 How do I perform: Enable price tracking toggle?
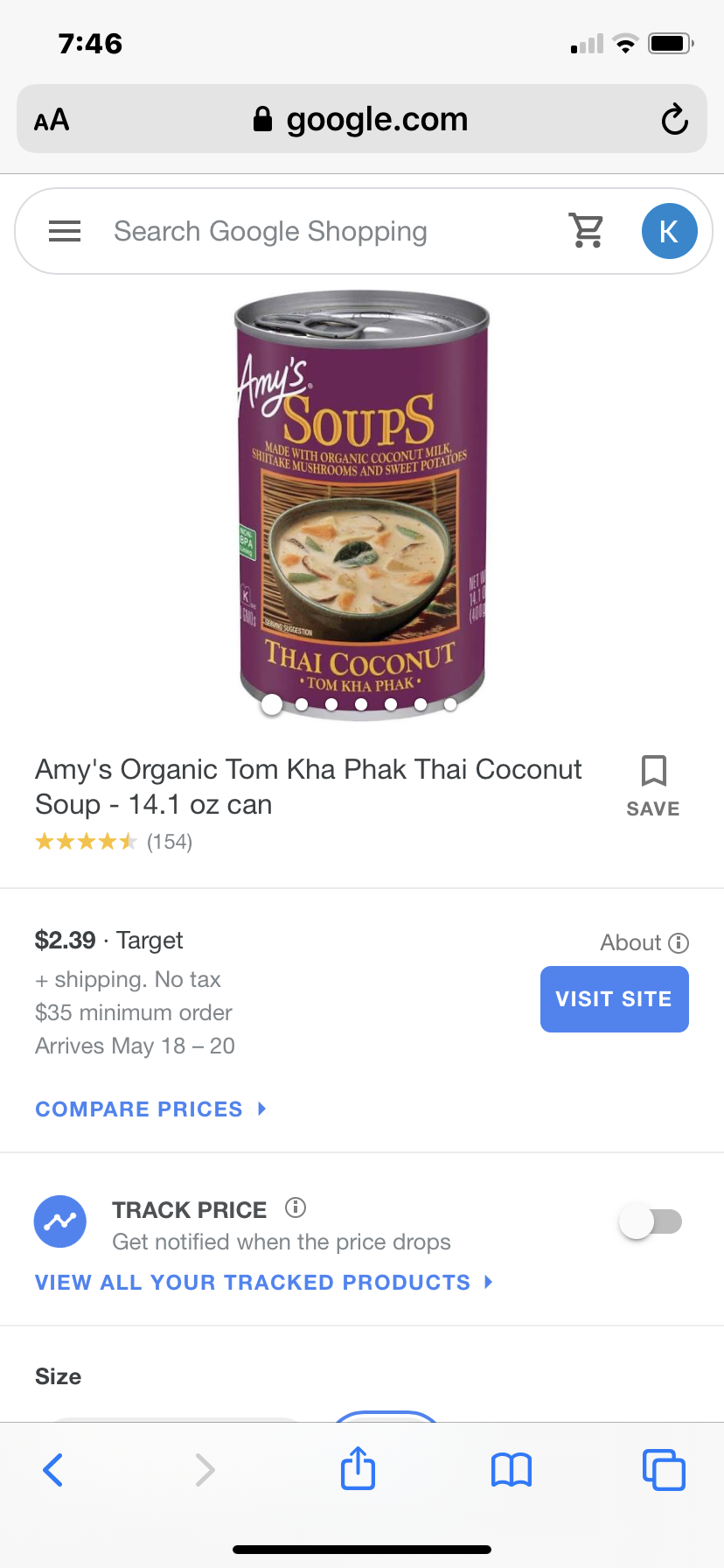[651, 1221]
